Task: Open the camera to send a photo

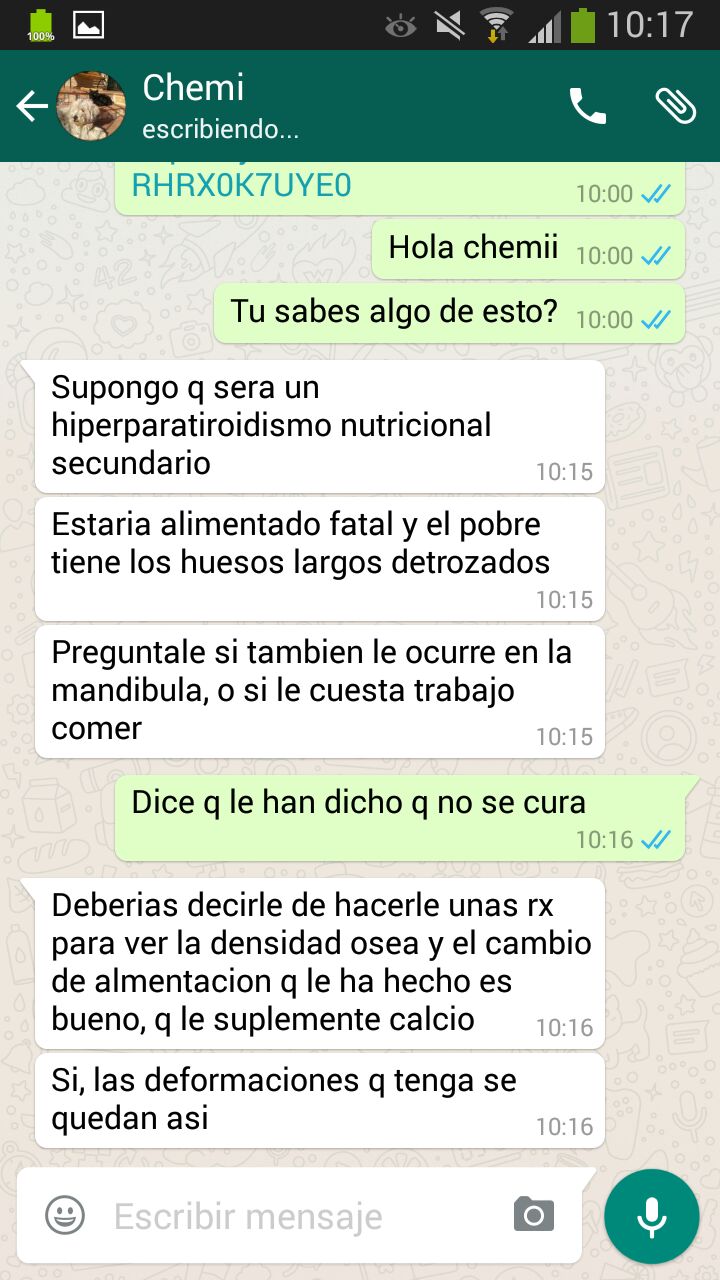Action: click(533, 1215)
